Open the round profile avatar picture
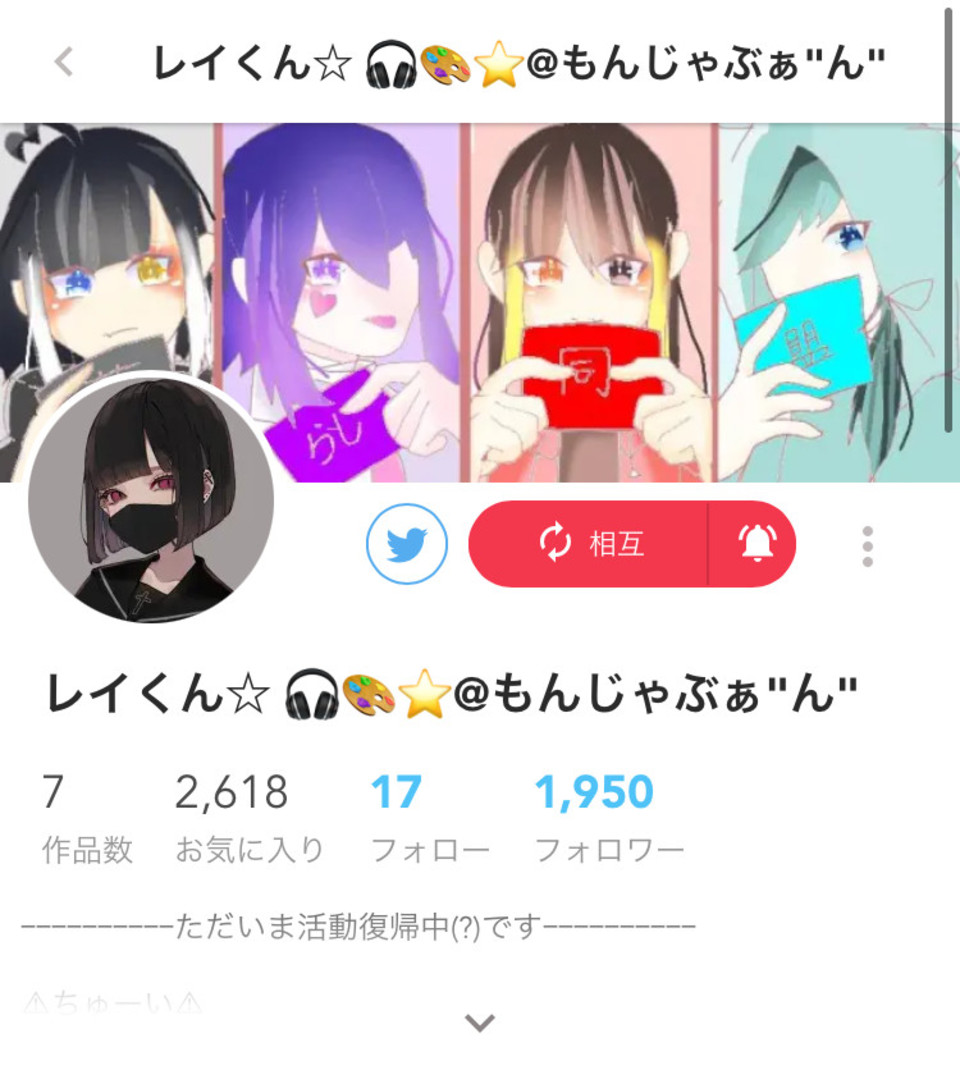This screenshot has width=960, height=1088. click(151, 498)
